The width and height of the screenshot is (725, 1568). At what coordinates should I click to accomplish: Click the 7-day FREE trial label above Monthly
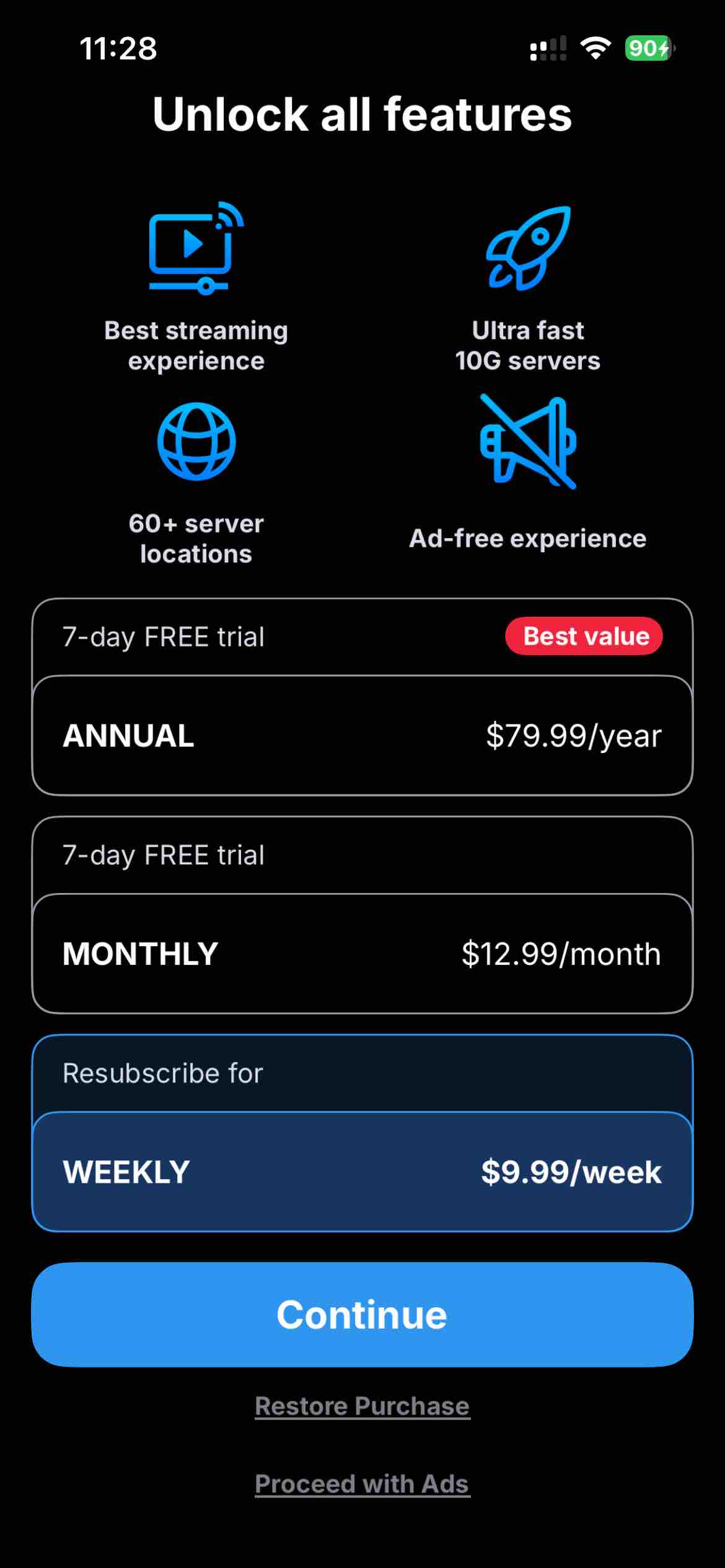pos(162,855)
